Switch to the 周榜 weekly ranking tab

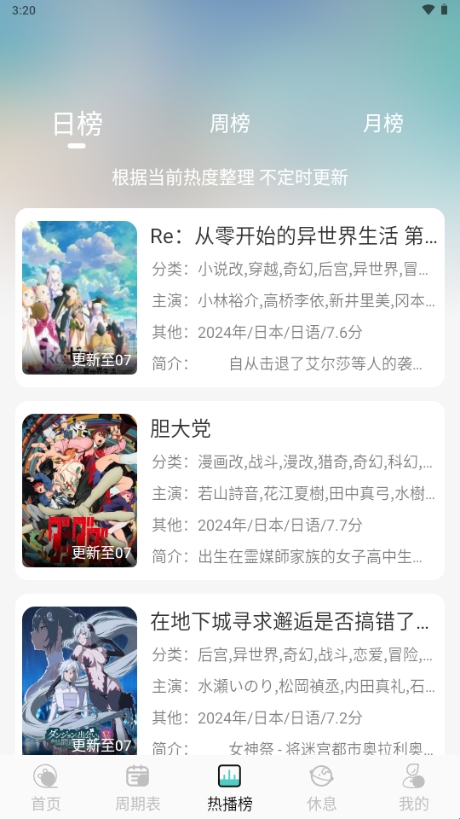(x=230, y=123)
